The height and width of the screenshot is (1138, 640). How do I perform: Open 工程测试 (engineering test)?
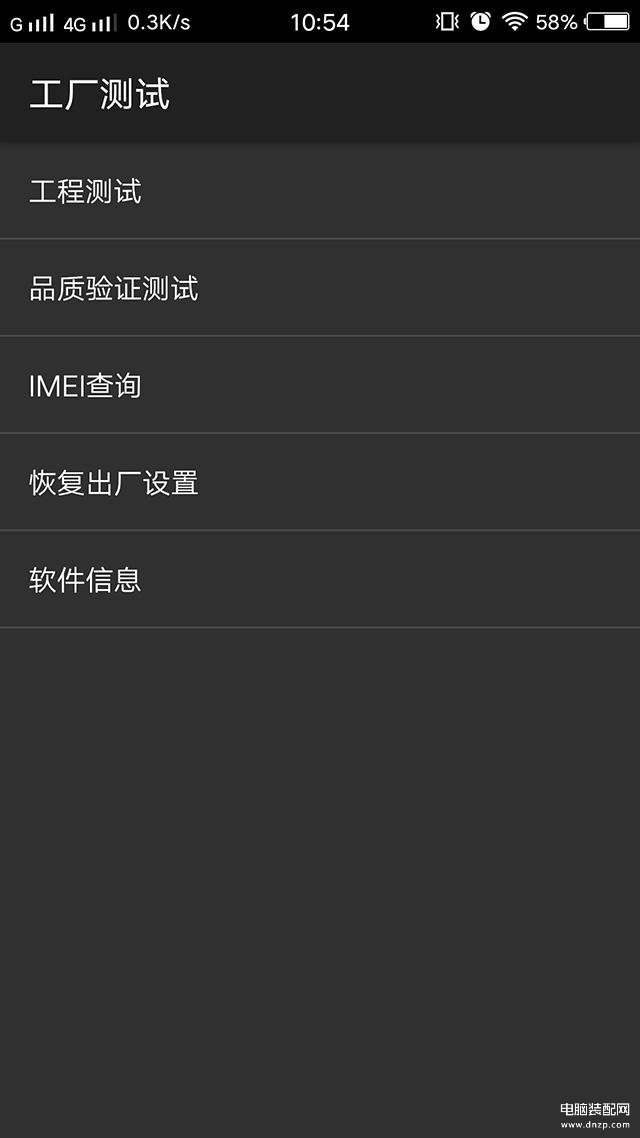(320, 191)
